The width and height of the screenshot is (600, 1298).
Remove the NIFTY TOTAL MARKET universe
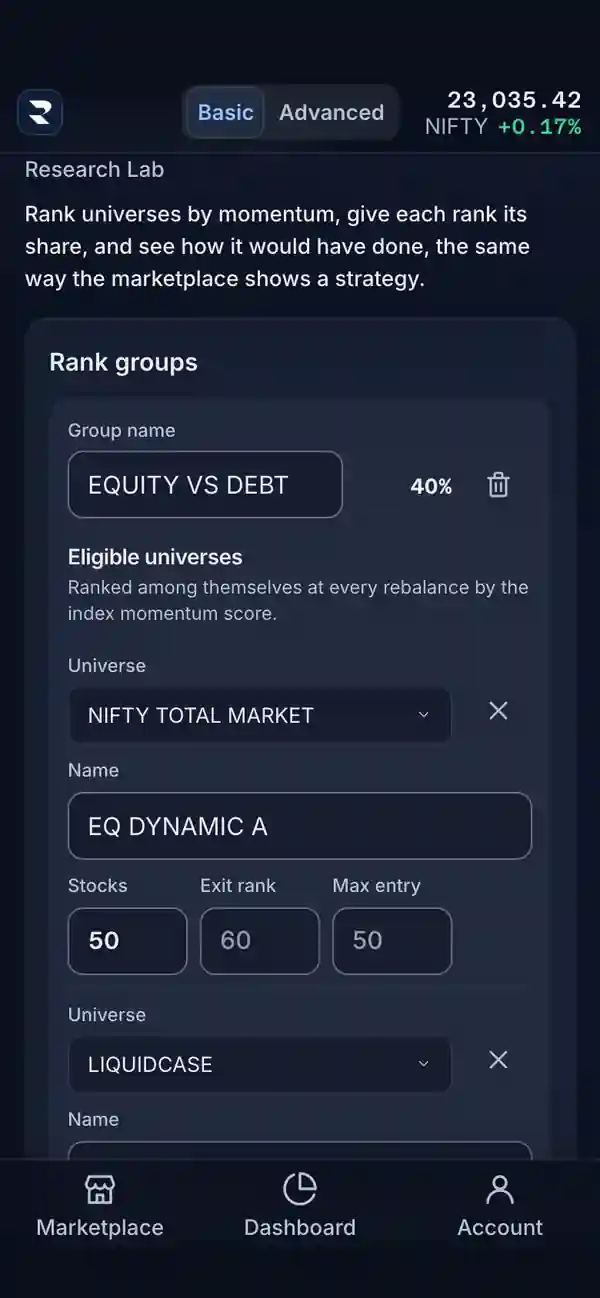[x=498, y=711]
